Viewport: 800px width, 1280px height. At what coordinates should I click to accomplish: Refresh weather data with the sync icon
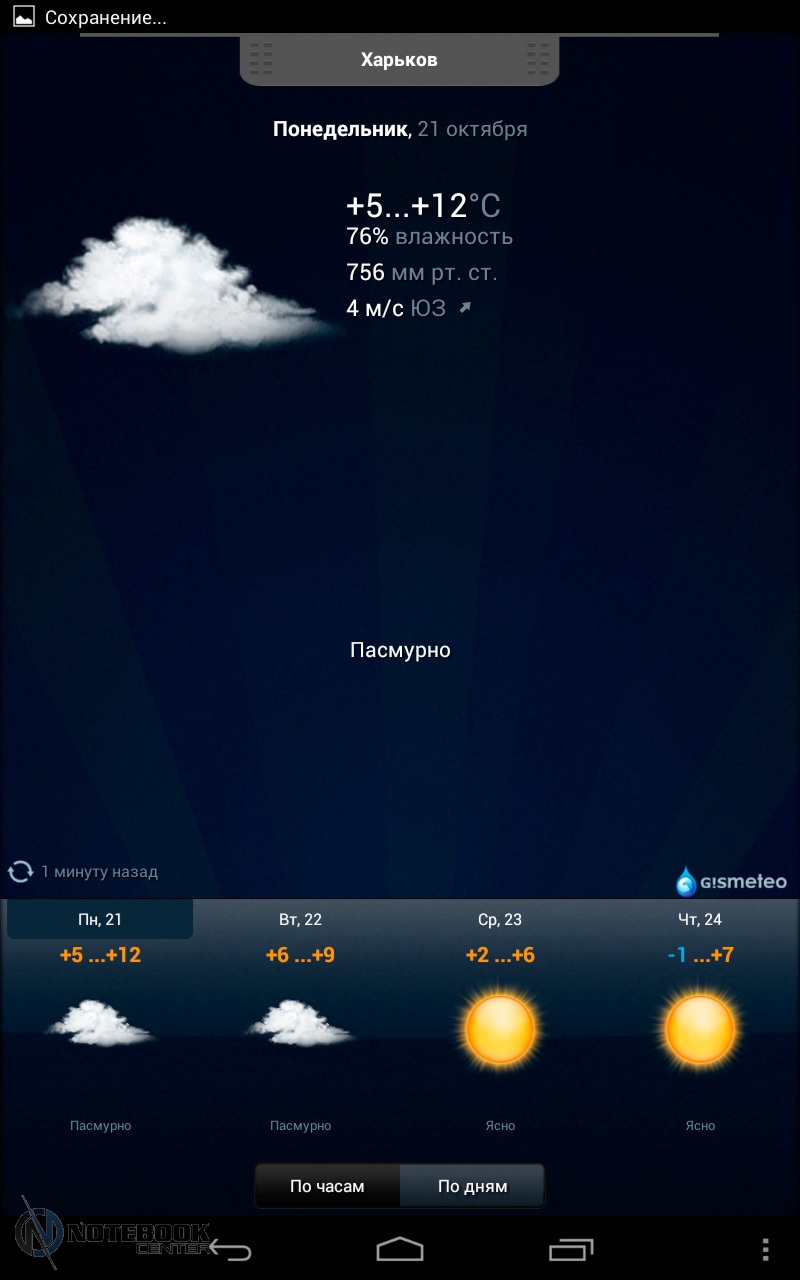click(x=21, y=871)
